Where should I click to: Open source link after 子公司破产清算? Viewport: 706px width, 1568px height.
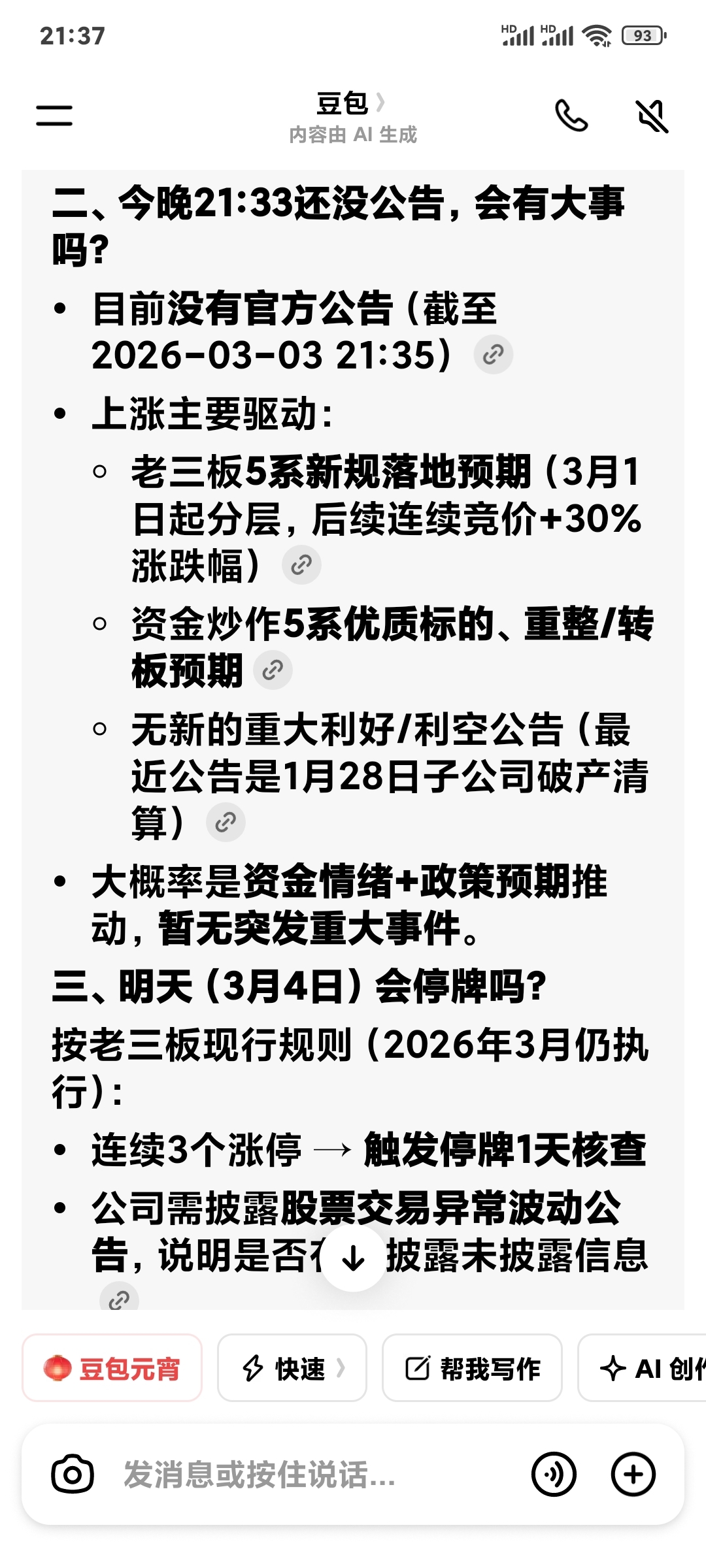click(x=226, y=822)
